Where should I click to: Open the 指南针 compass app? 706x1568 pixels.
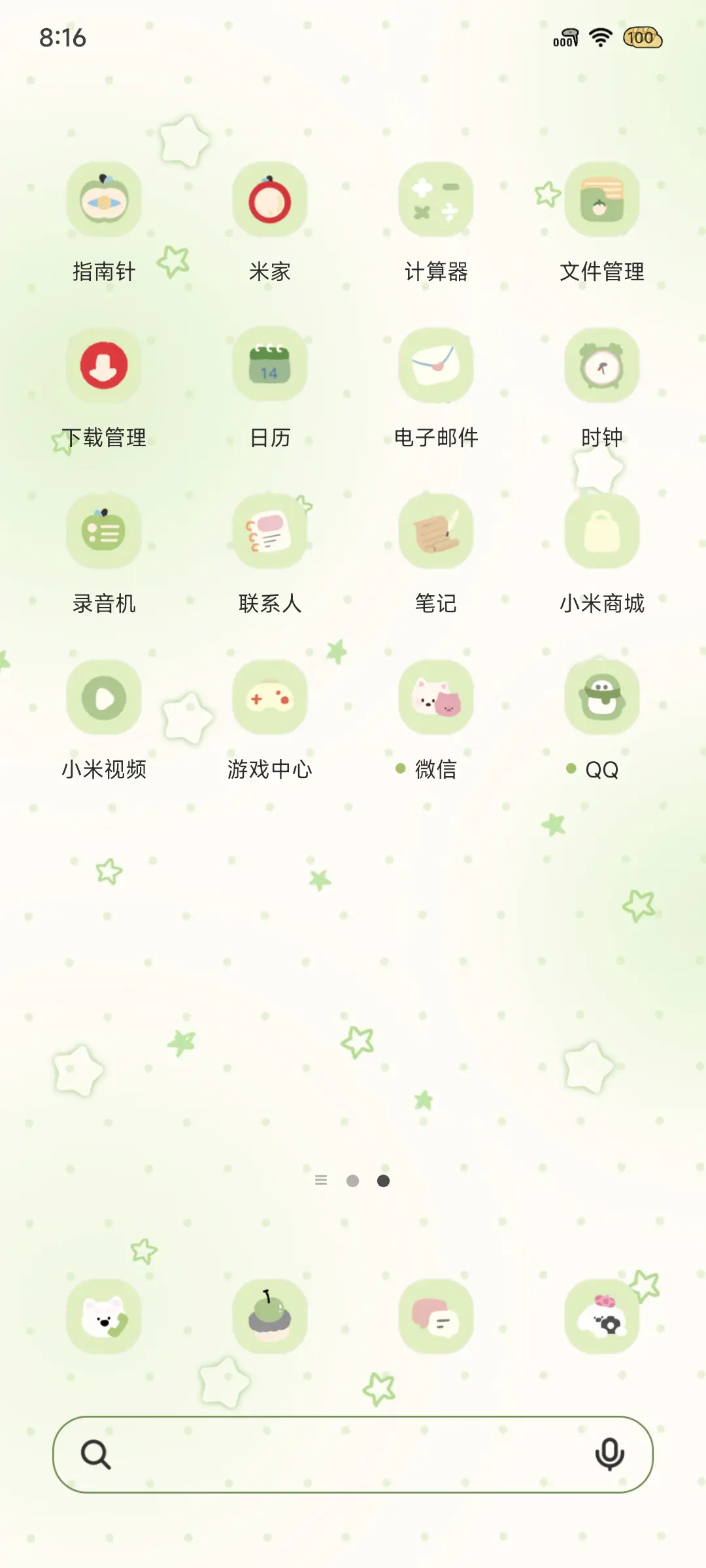click(103, 199)
